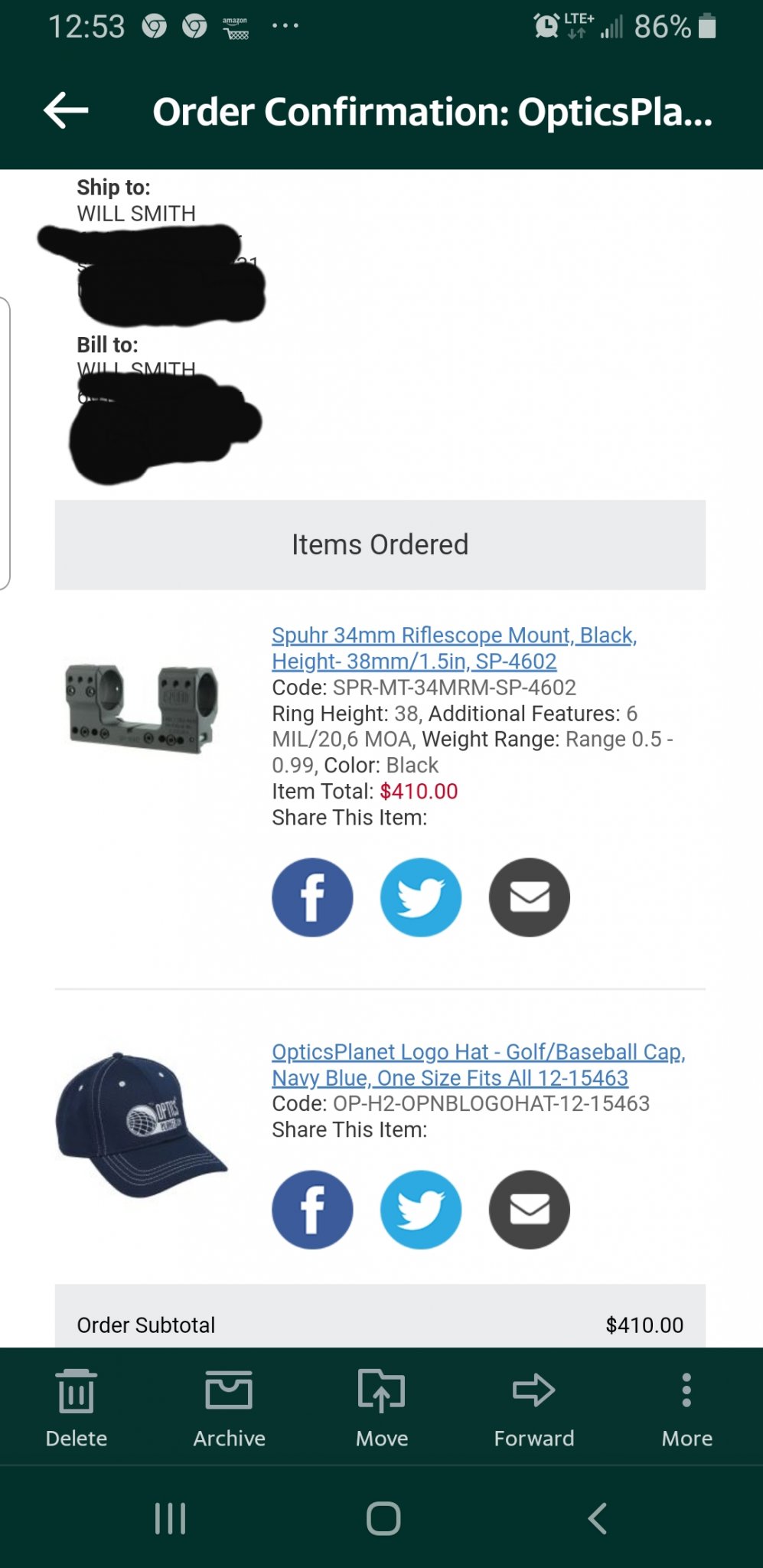The width and height of the screenshot is (763, 1568).
Task: Share the Spuhr mount on Facebook
Action: pyautogui.click(x=312, y=897)
